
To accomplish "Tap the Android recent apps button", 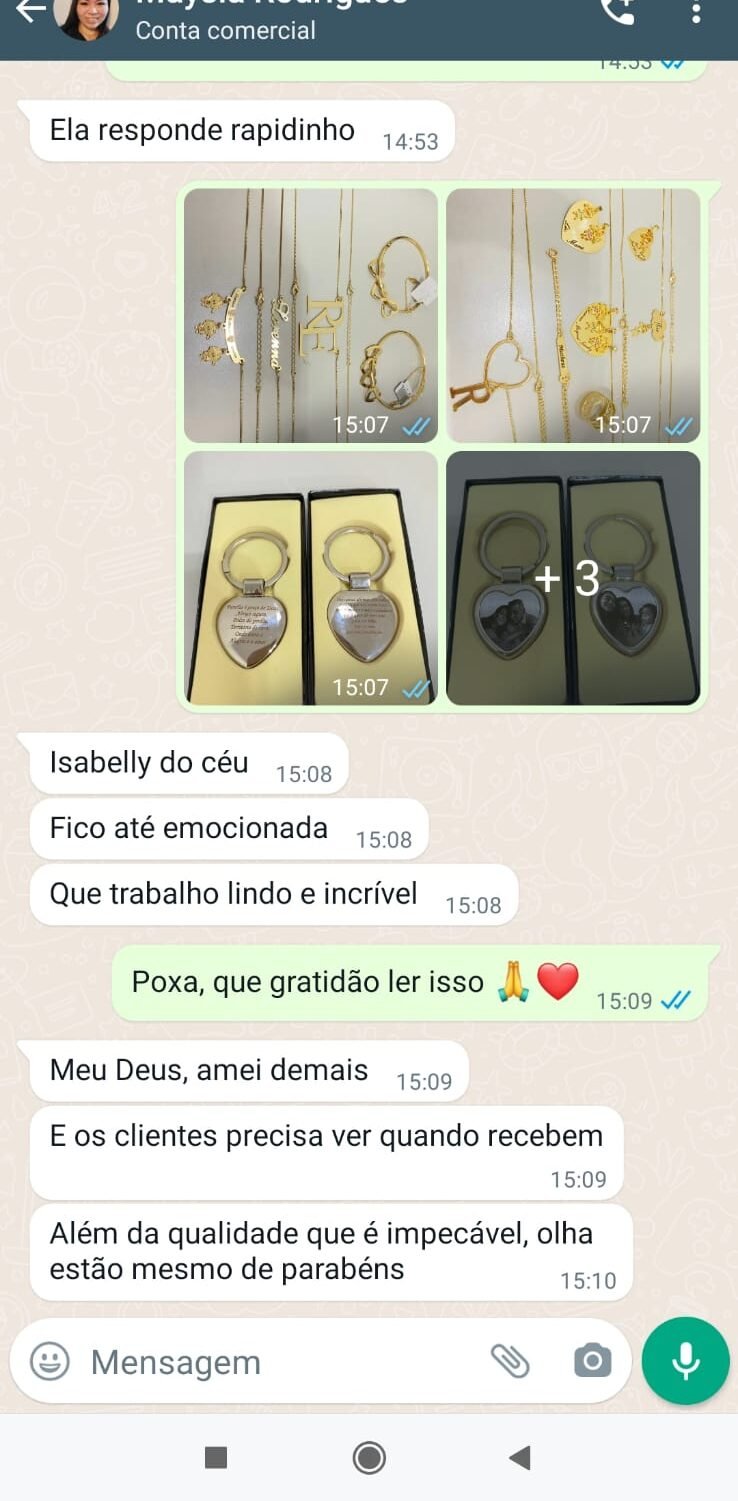I will click(x=216, y=1457).
